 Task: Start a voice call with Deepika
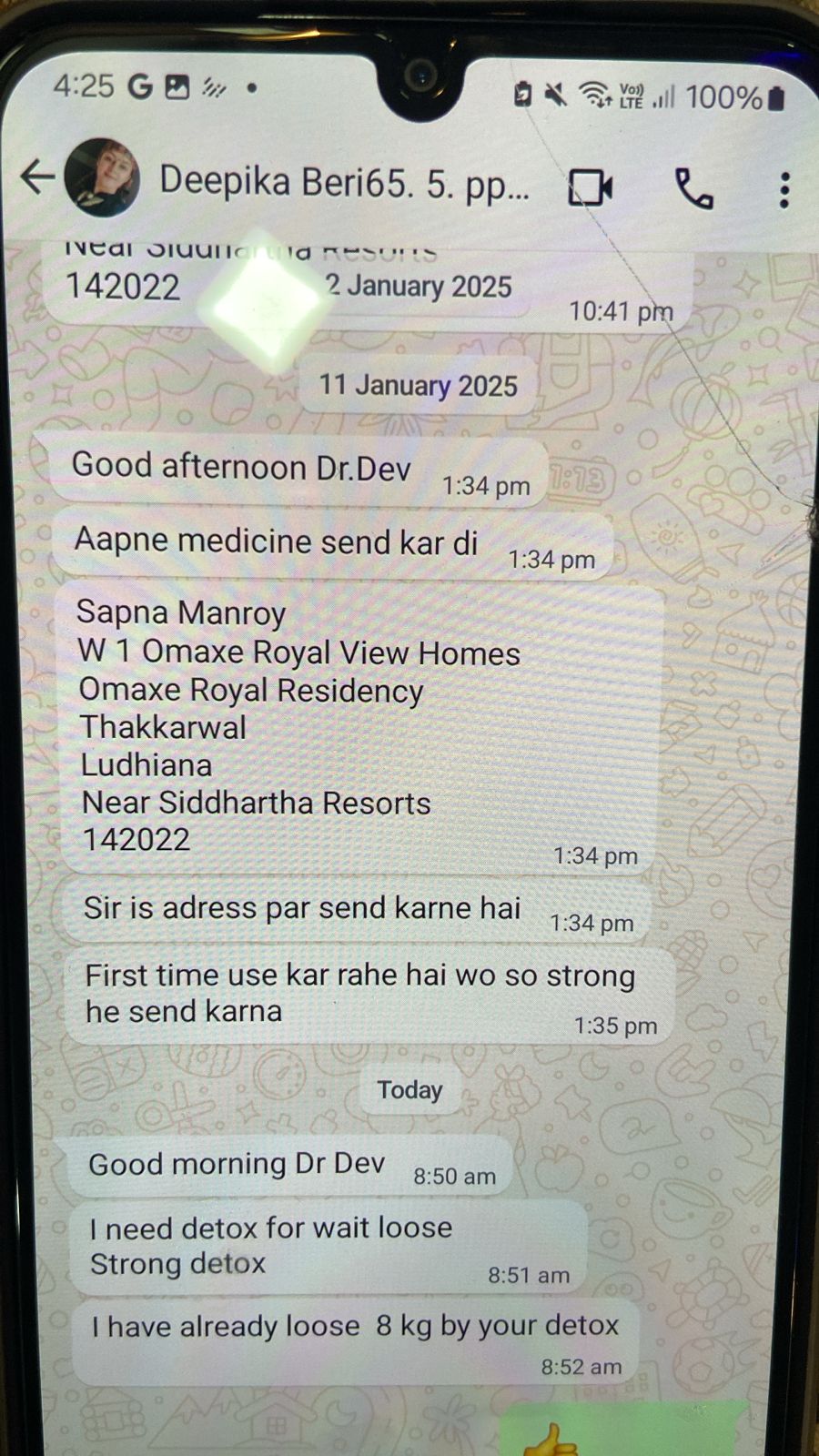(693, 189)
